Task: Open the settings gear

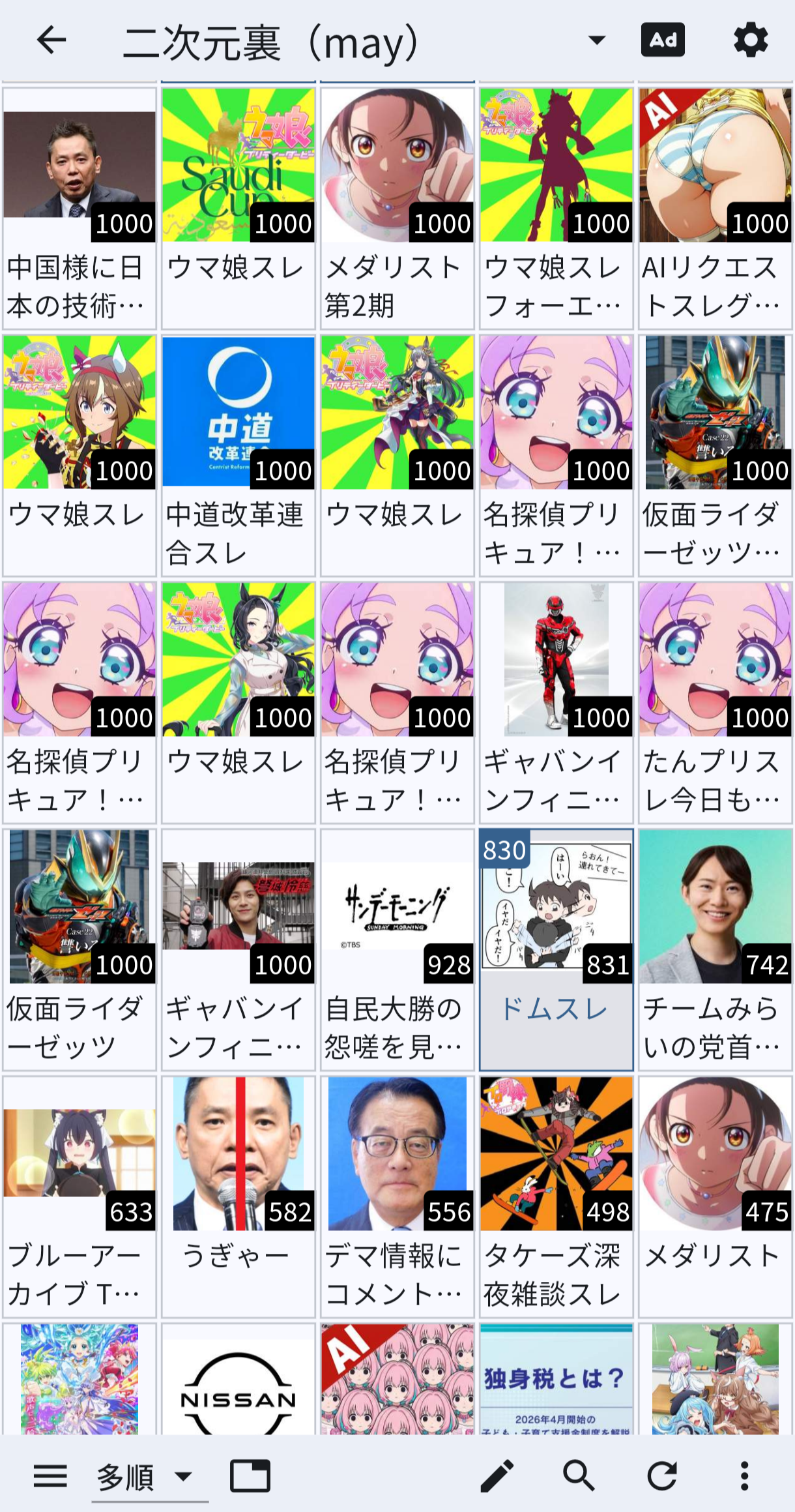Action: point(751,40)
